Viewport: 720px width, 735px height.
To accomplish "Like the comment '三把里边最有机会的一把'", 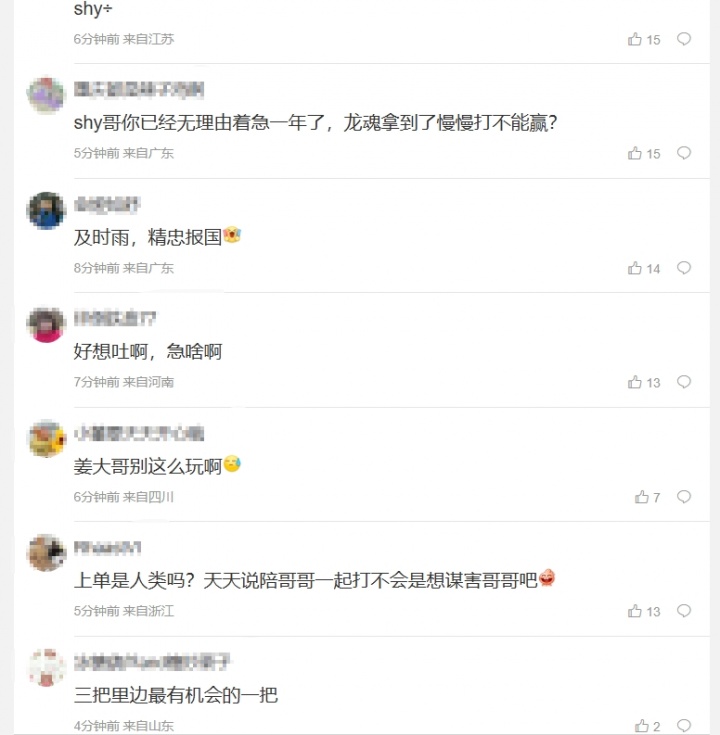I will 642,726.
